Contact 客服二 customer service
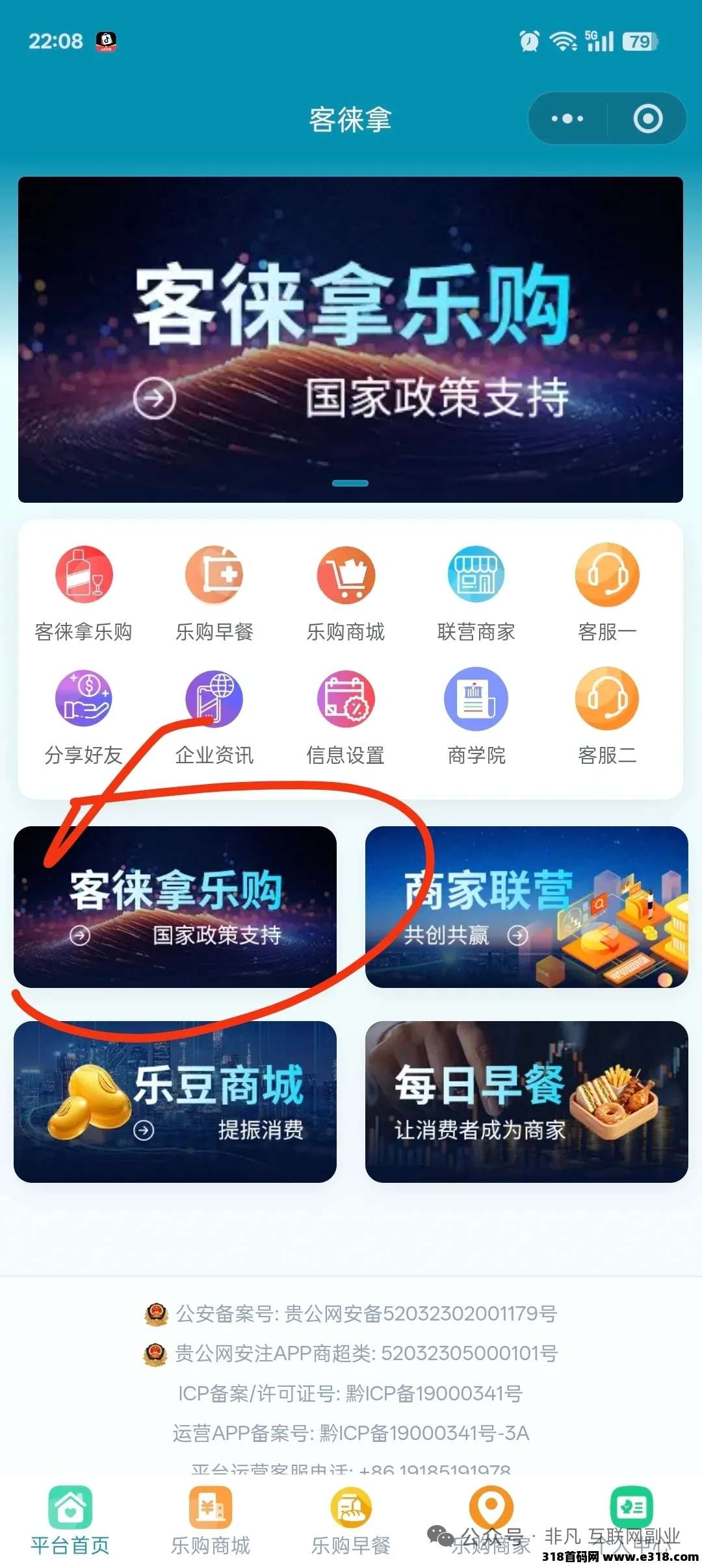The image size is (702, 1568). 607,700
